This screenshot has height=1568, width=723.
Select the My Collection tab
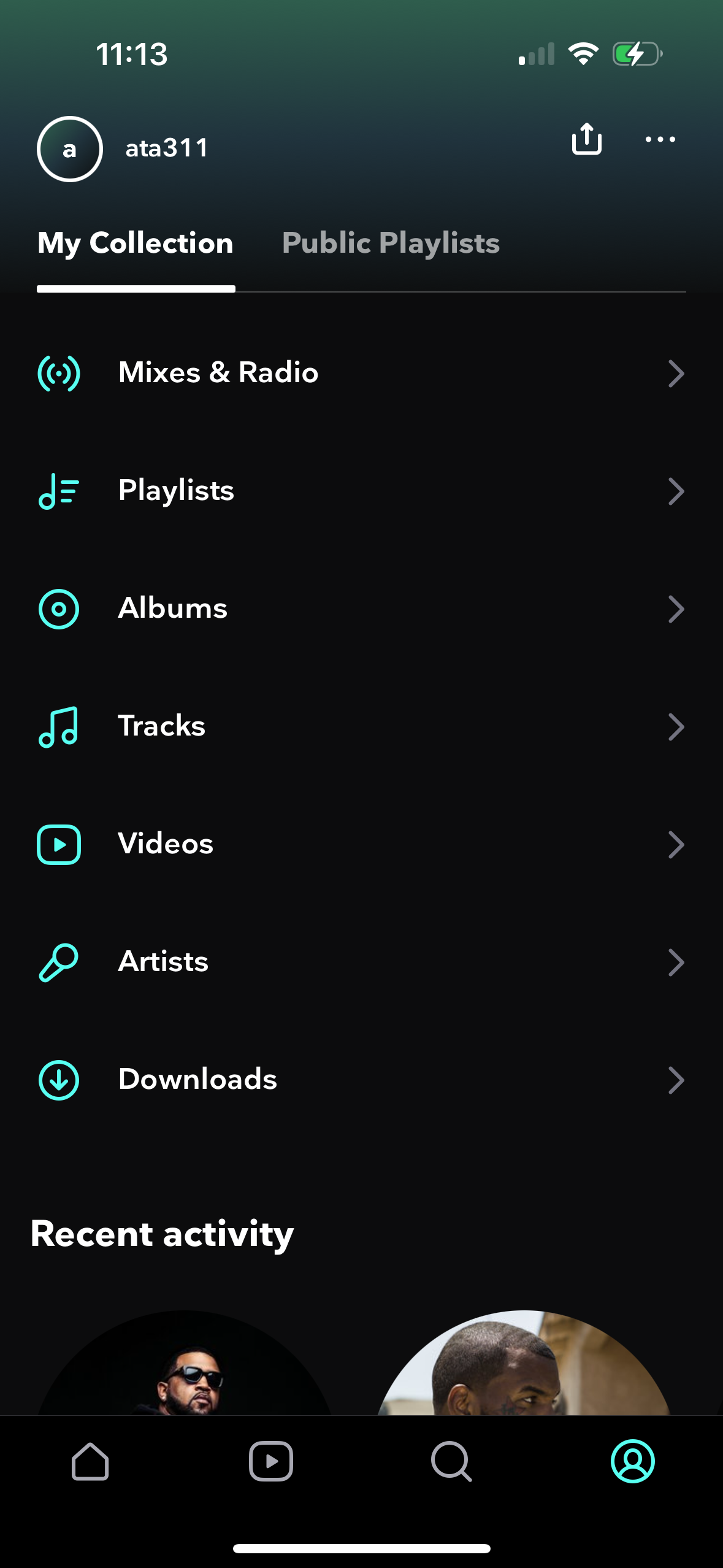point(135,243)
